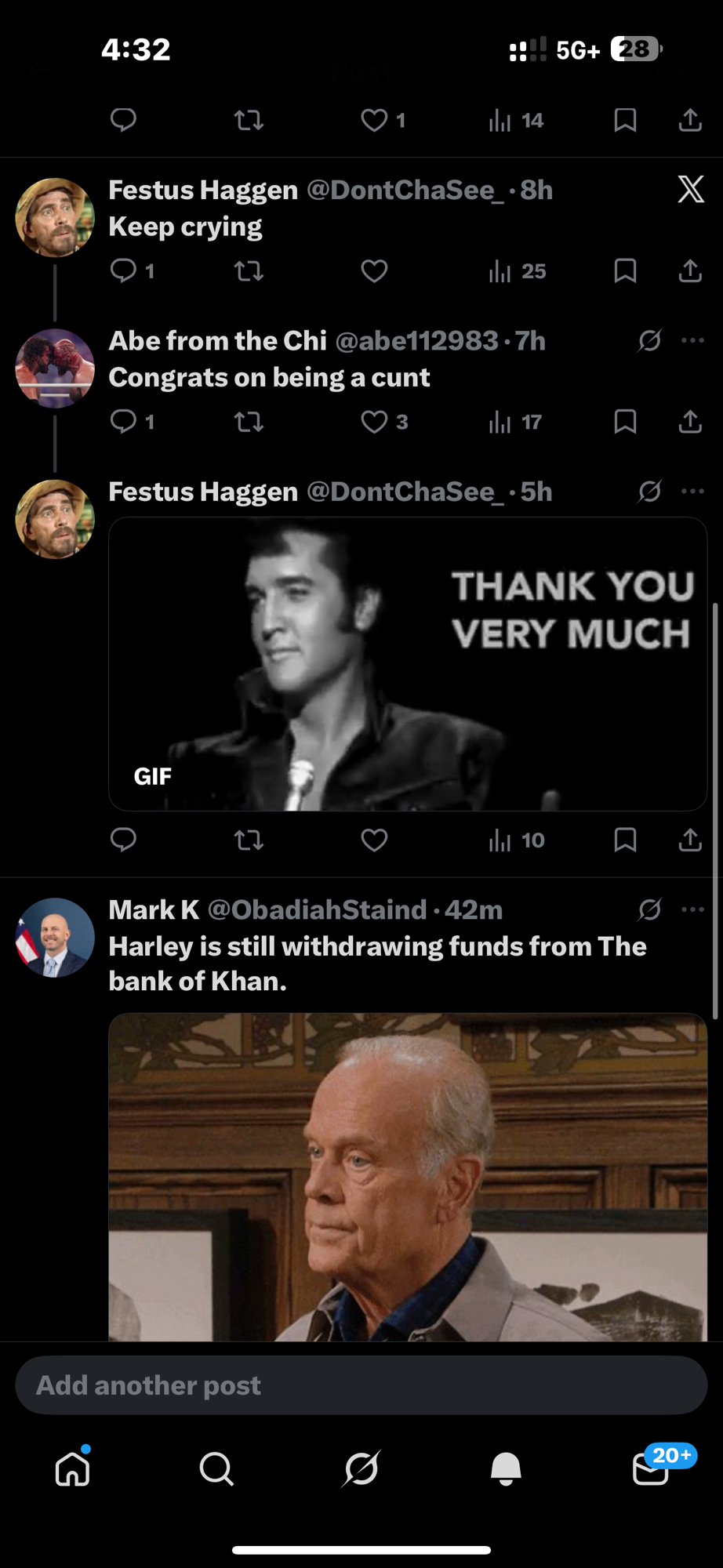Viewport: 723px width, 1568px height.
Task: Open Grok icon on Mark K's post
Action: click(649, 909)
